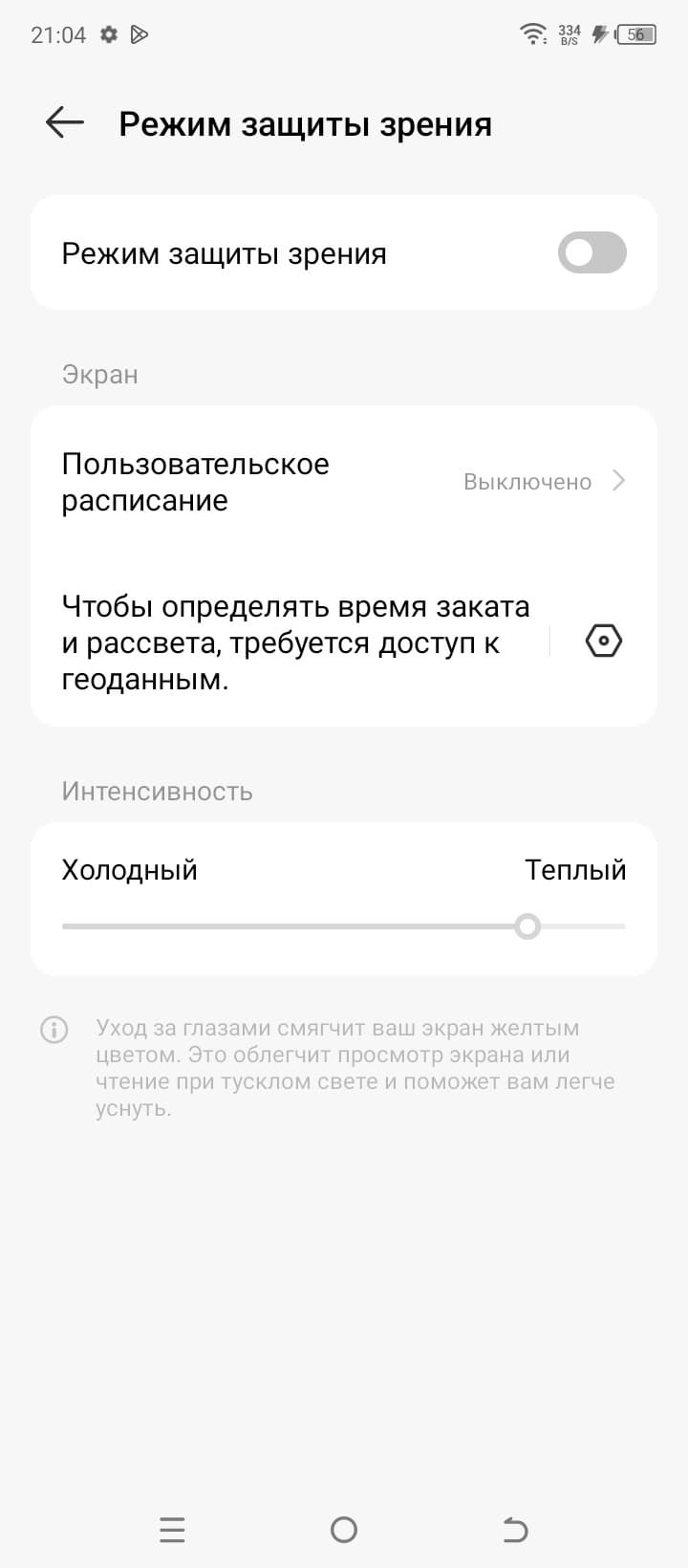Go to the home screen

click(x=344, y=1530)
